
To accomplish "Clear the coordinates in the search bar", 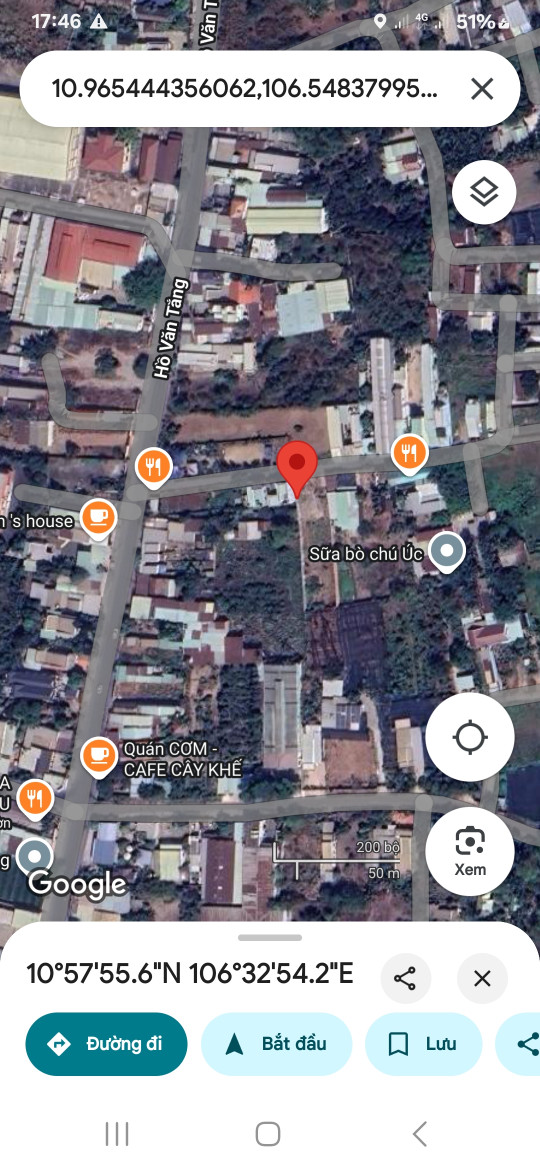I will tap(482, 90).
